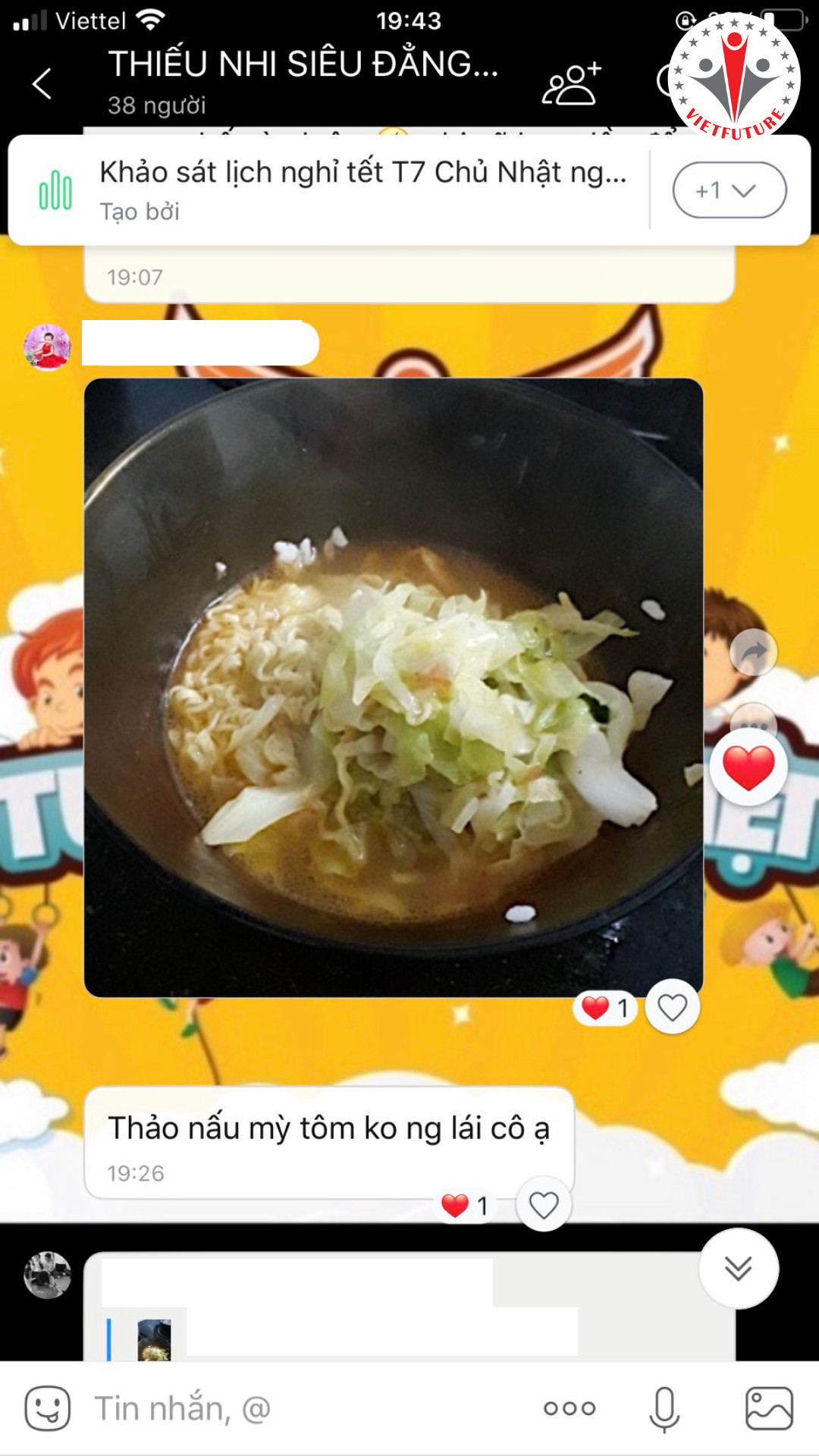Expand the +1 pinned items dropdown

coord(729,190)
